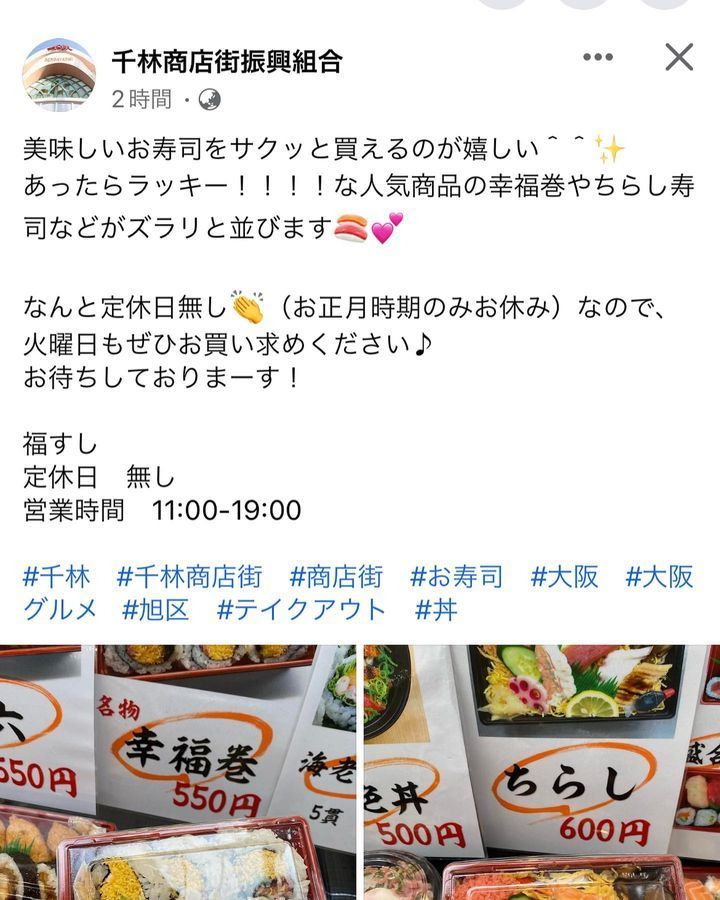View the ちらし photo in the post
Screen dimensions: 720x900
tap(541, 772)
